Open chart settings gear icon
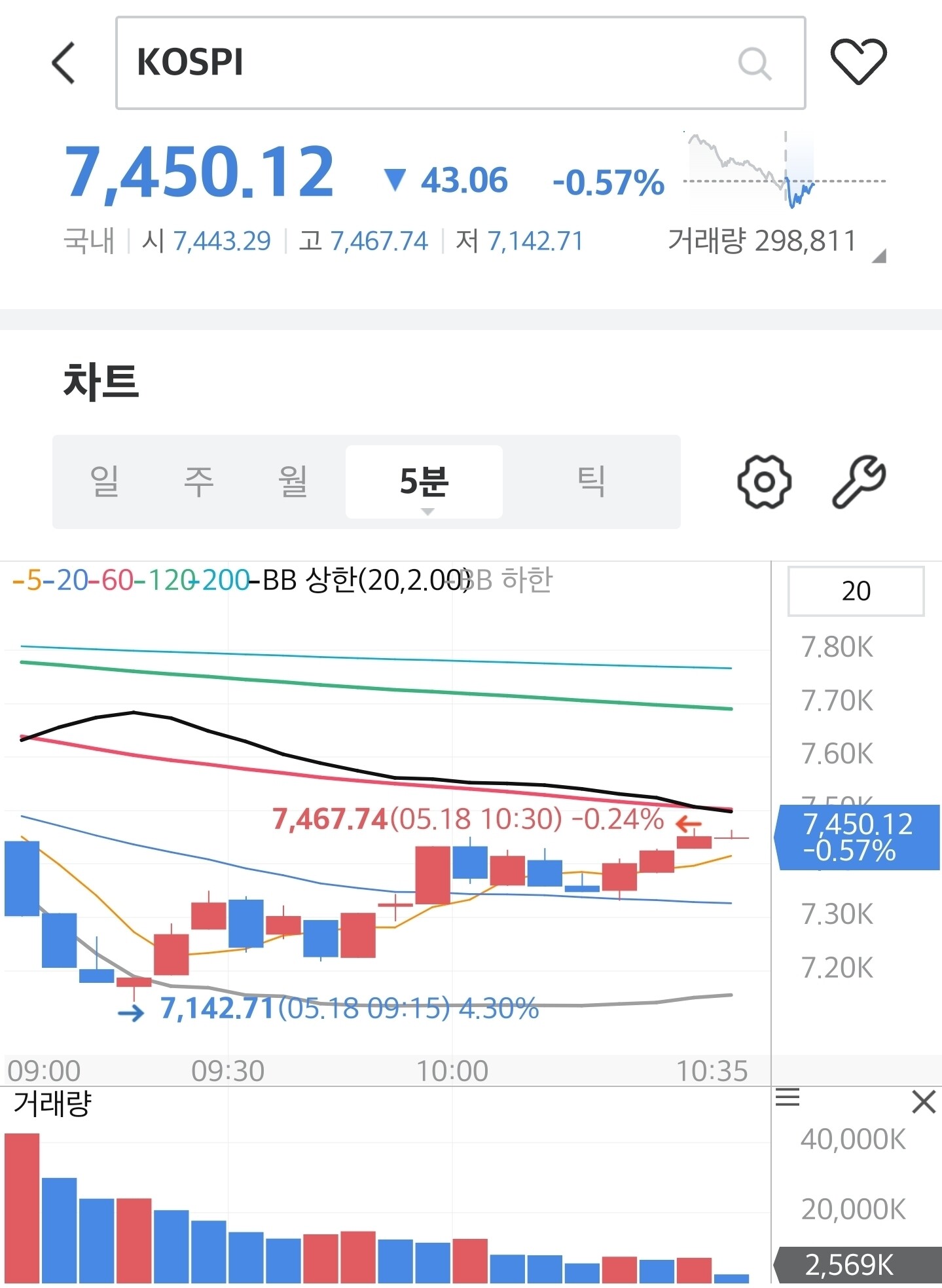This screenshot has width=942, height=1288. pyautogui.click(x=764, y=482)
